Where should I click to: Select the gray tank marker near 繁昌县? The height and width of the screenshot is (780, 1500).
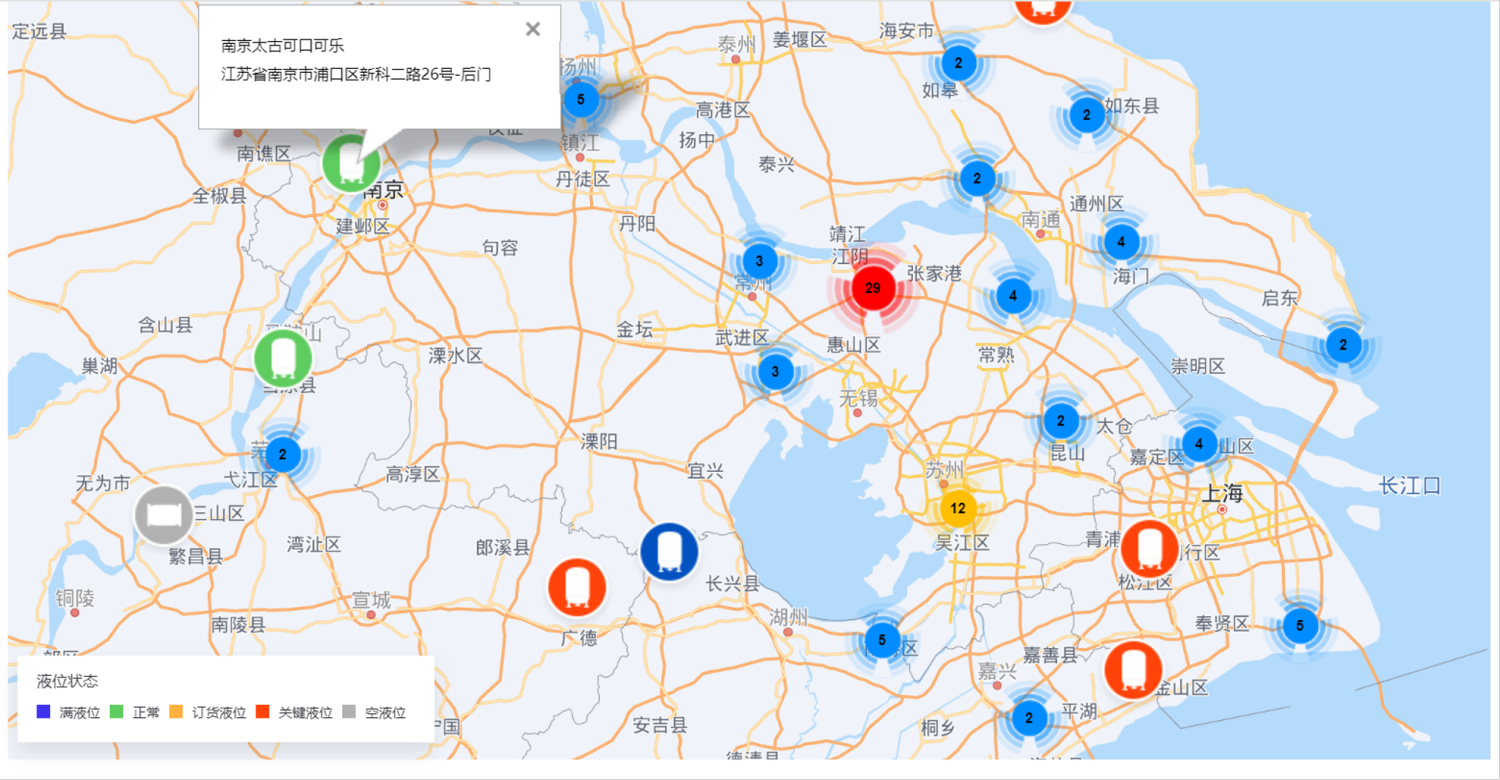point(163,515)
